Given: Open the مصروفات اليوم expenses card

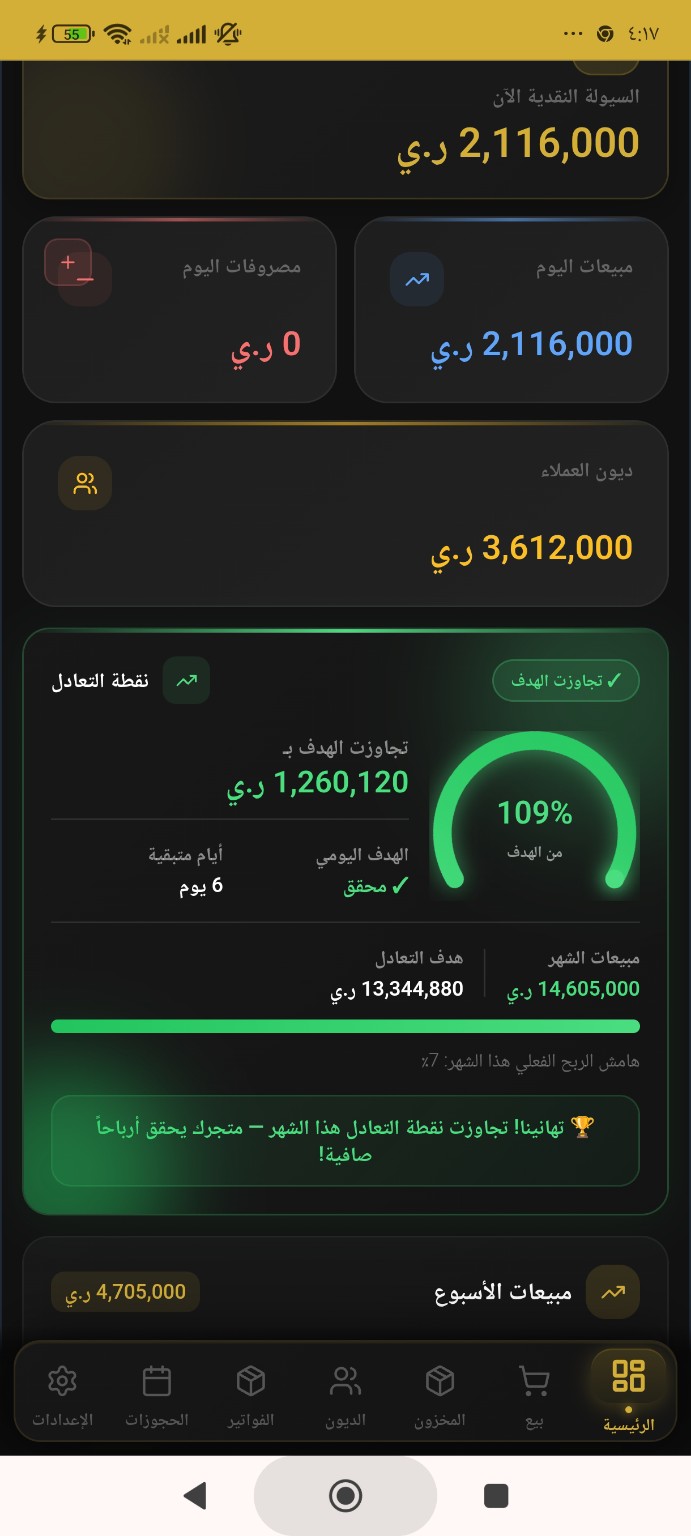Looking at the screenshot, I should [x=179, y=310].
